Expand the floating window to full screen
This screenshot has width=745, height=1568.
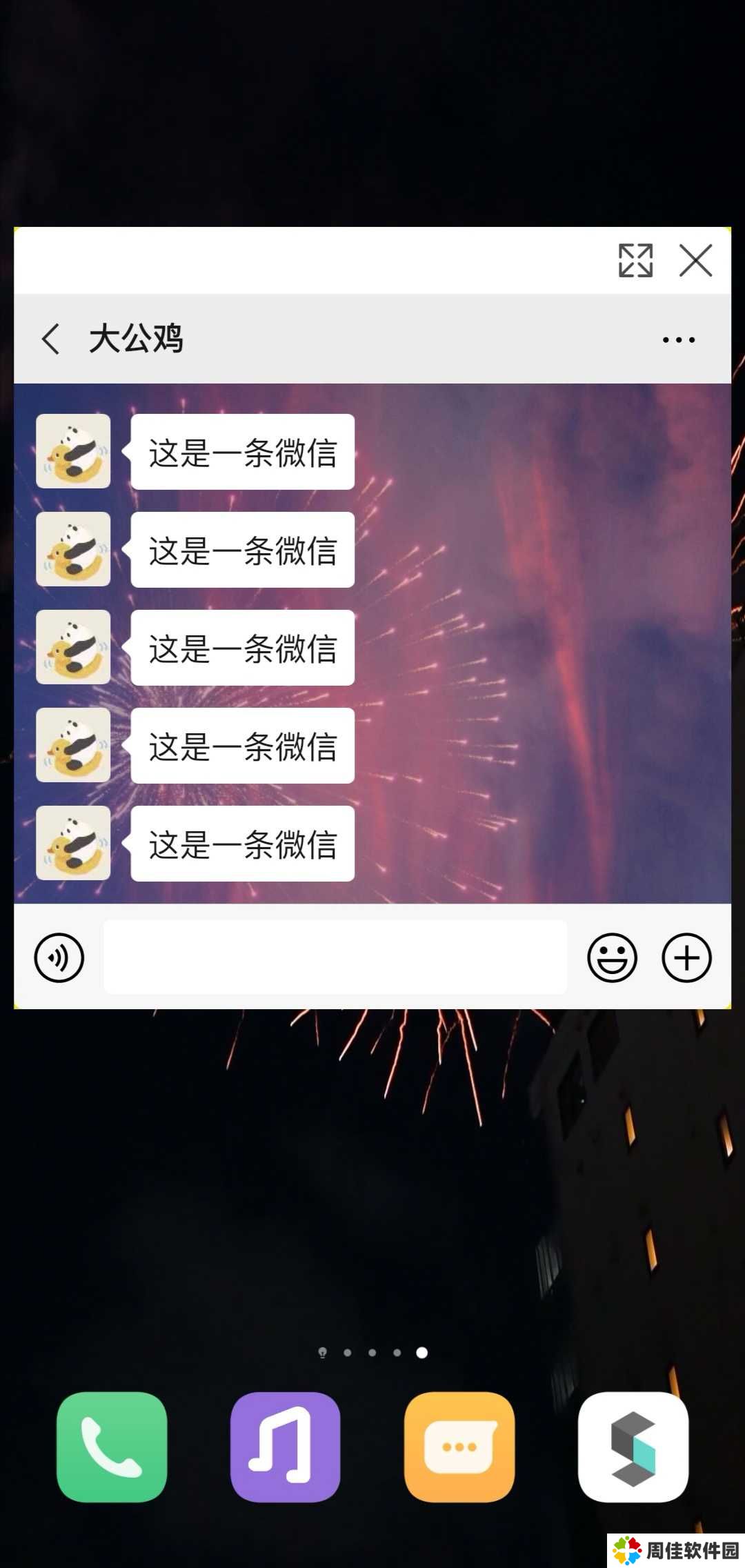coord(635,261)
